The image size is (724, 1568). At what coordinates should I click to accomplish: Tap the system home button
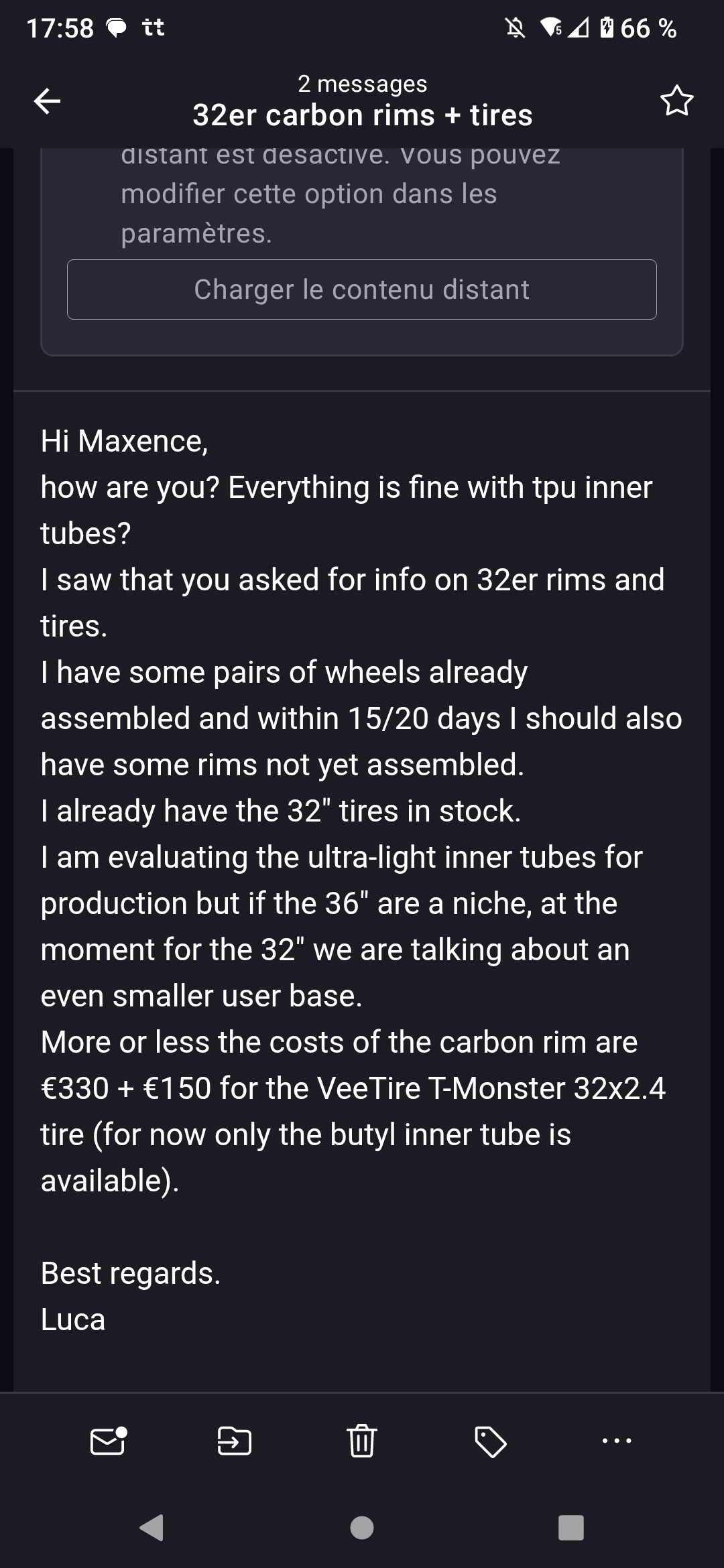tap(362, 1528)
